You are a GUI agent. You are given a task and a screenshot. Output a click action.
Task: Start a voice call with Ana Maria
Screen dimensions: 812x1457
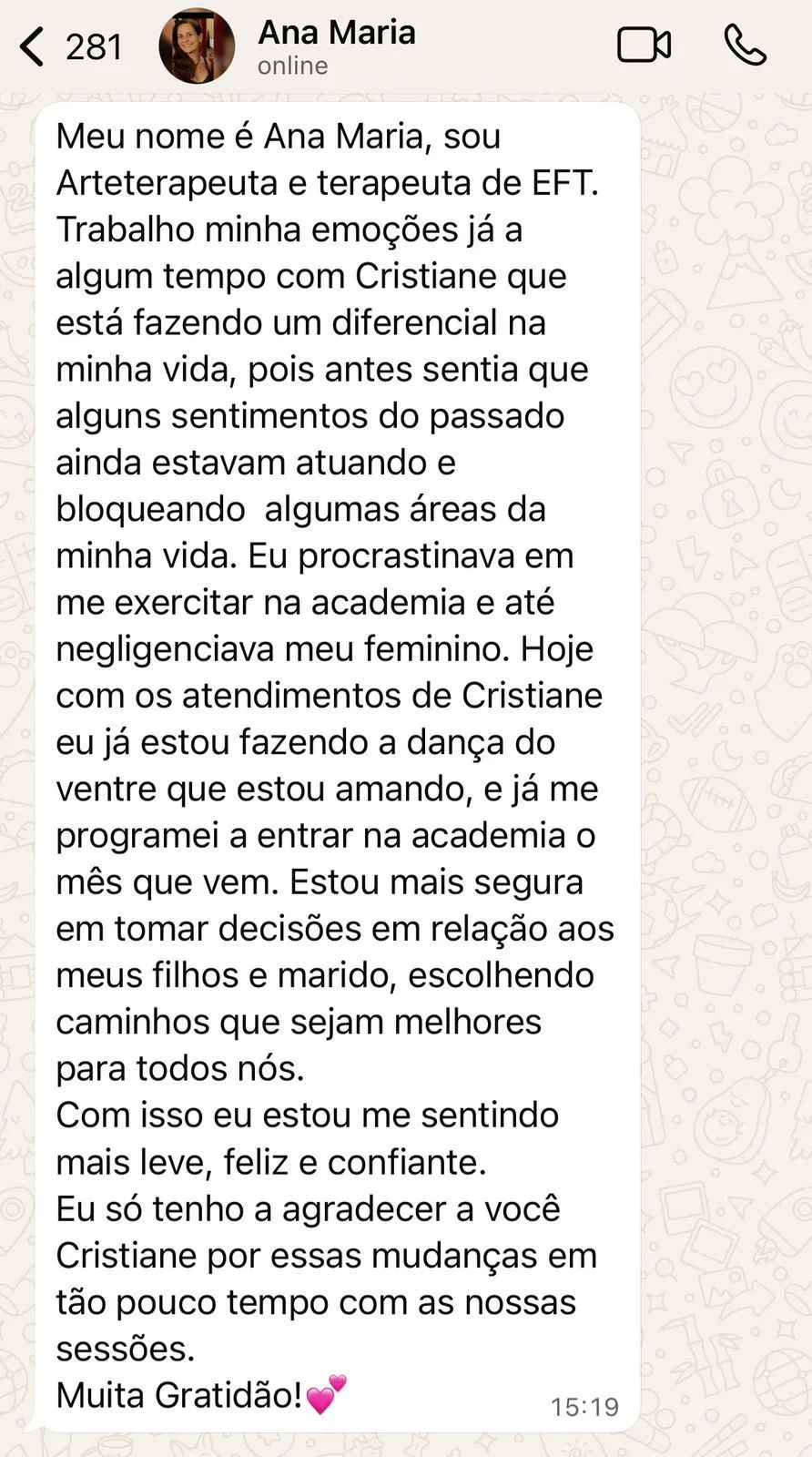tap(745, 45)
